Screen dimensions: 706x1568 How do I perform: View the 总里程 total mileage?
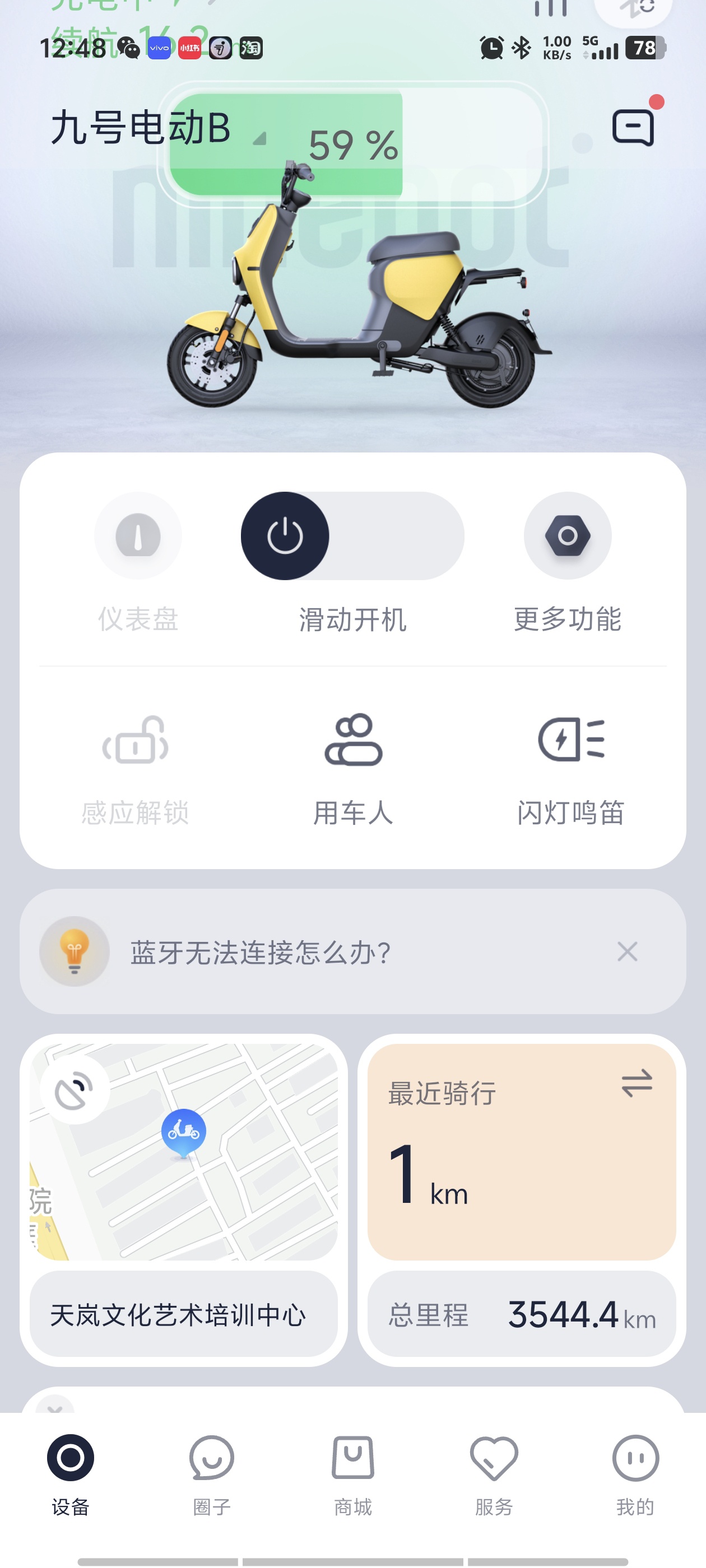point(522,1314)
